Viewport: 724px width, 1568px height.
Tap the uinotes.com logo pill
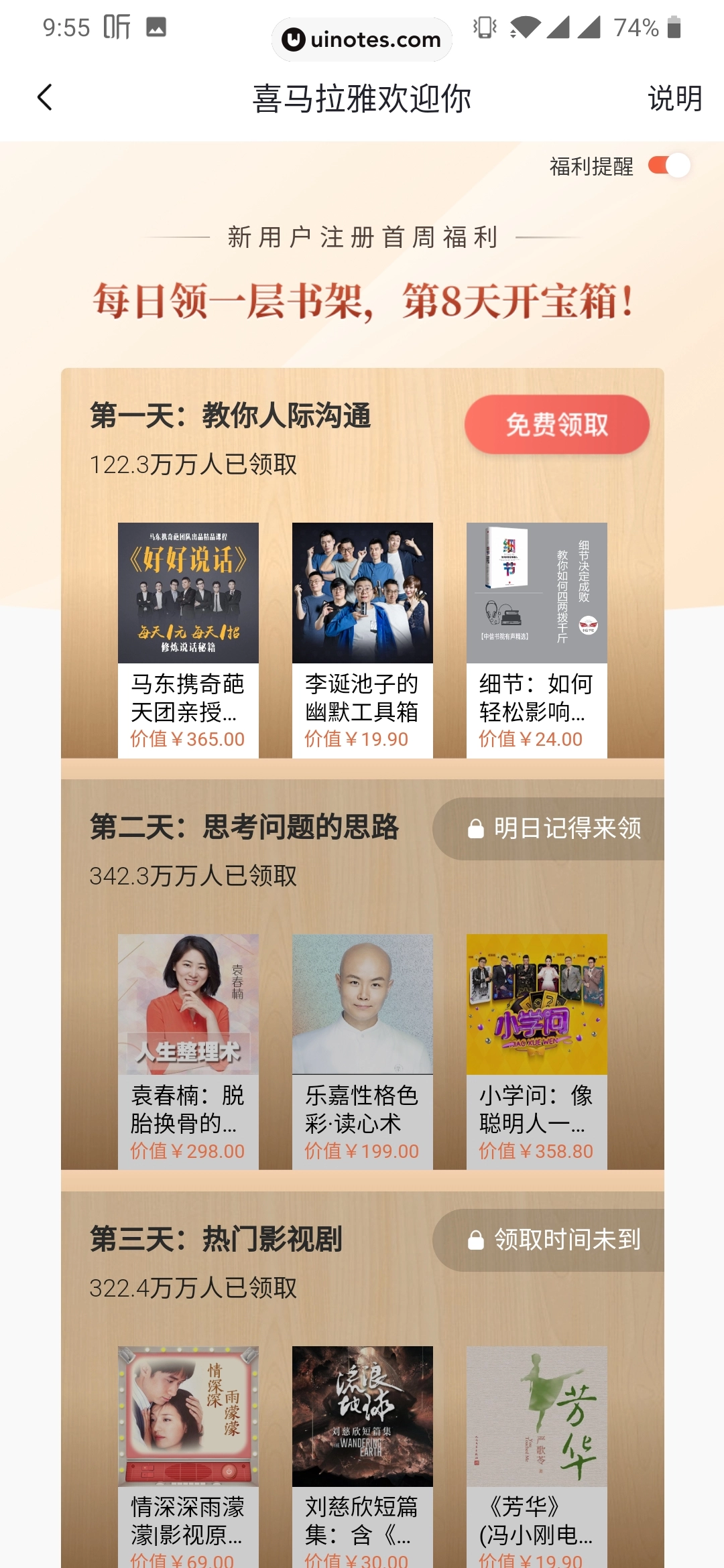[x=362, y=40]
